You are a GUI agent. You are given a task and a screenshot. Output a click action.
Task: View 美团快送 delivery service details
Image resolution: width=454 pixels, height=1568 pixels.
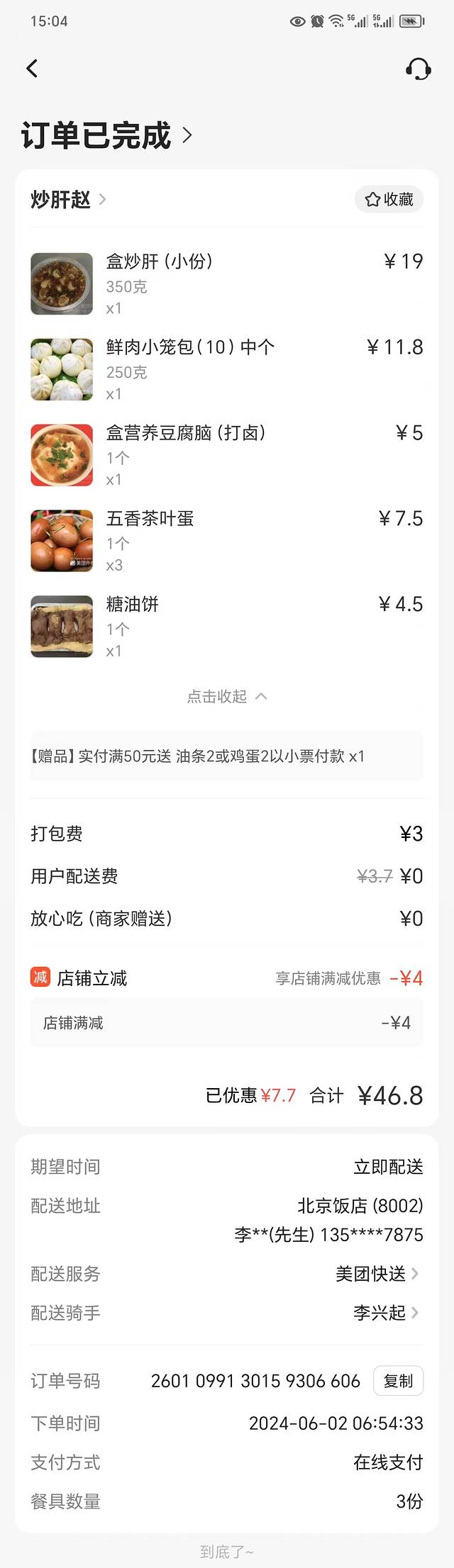click(x=377, y=1274)
